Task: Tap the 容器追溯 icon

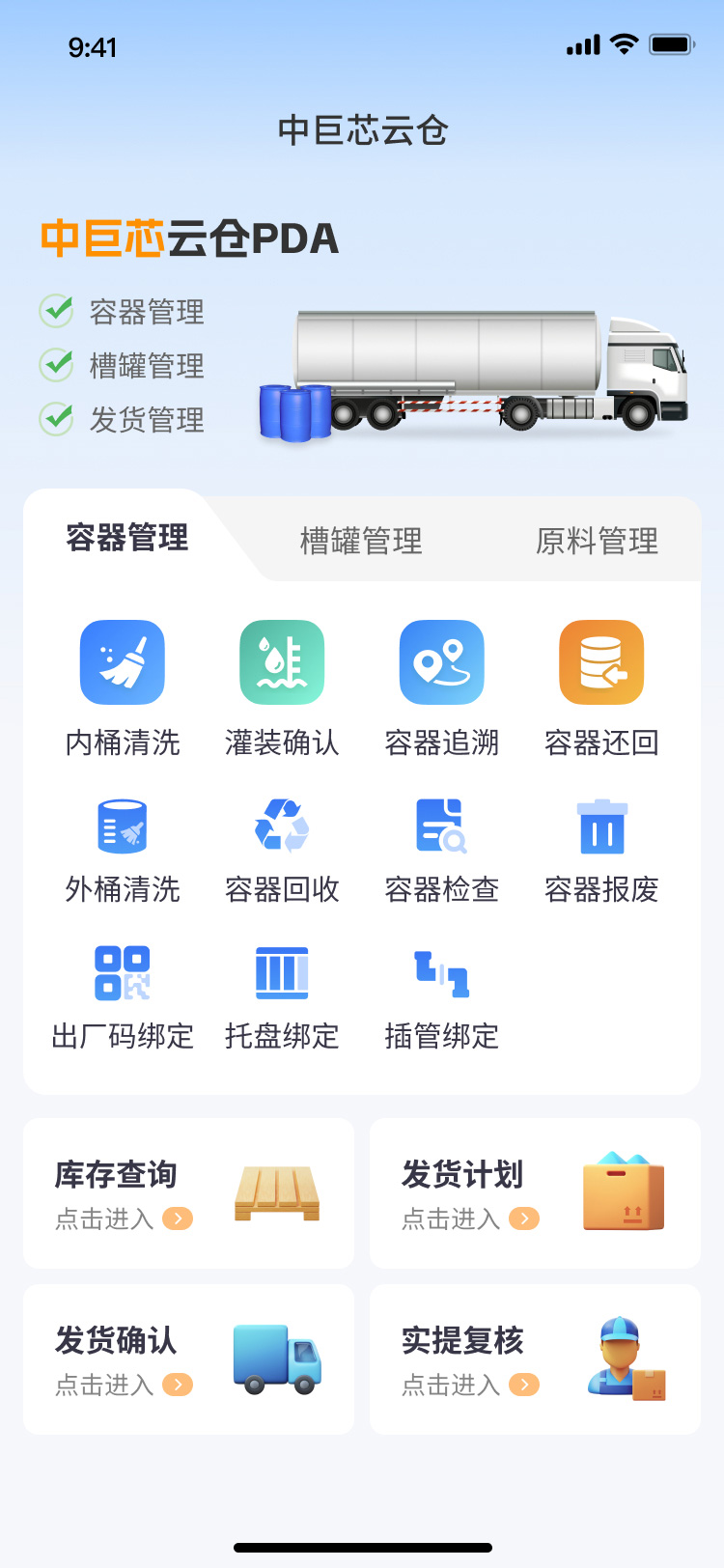Action: coord(441,661)
